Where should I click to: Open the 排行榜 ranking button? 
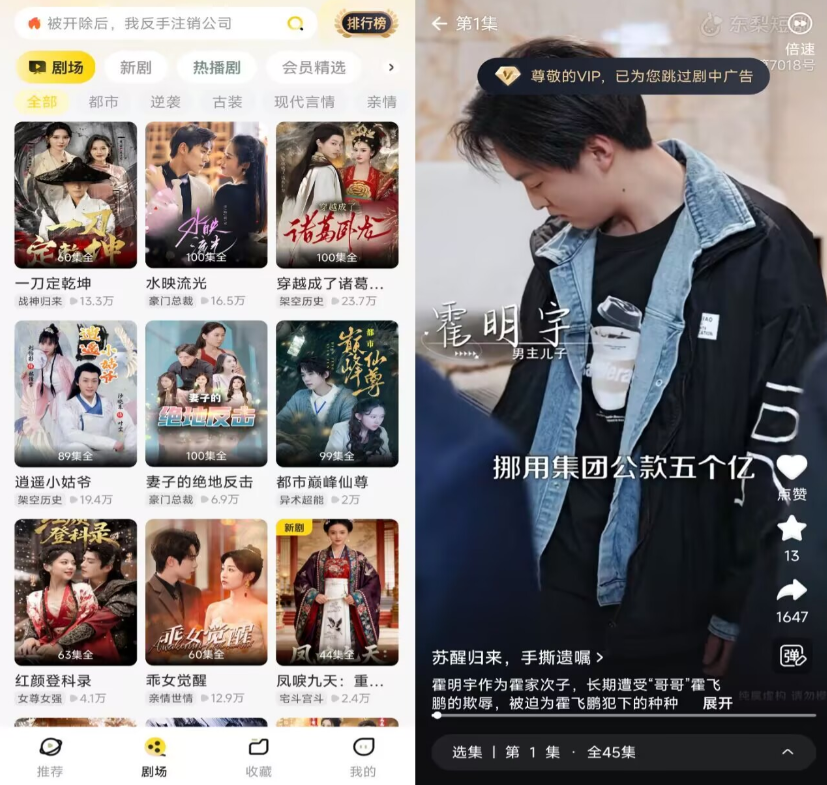[365, 23]
